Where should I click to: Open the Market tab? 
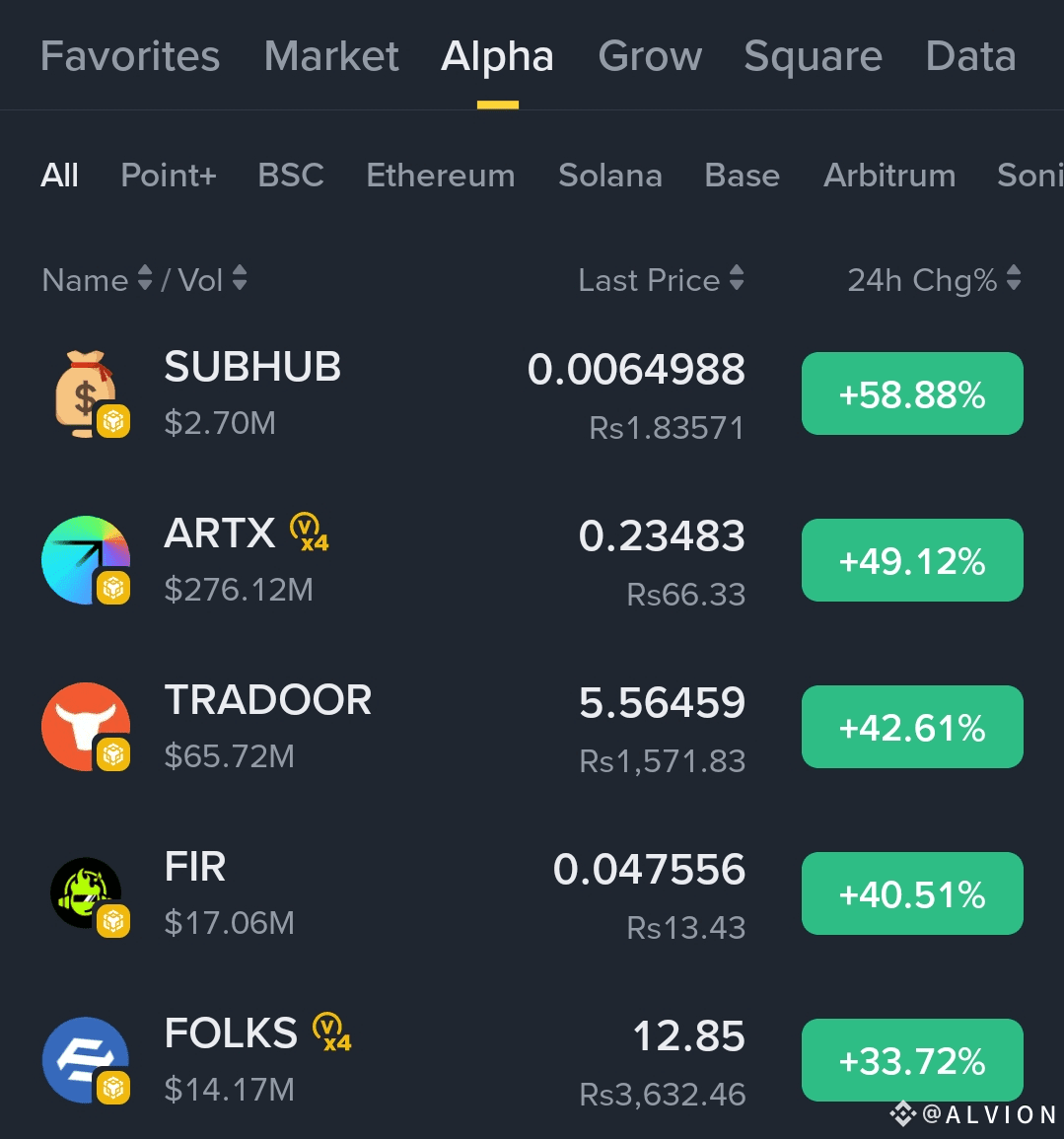[331, 56]
